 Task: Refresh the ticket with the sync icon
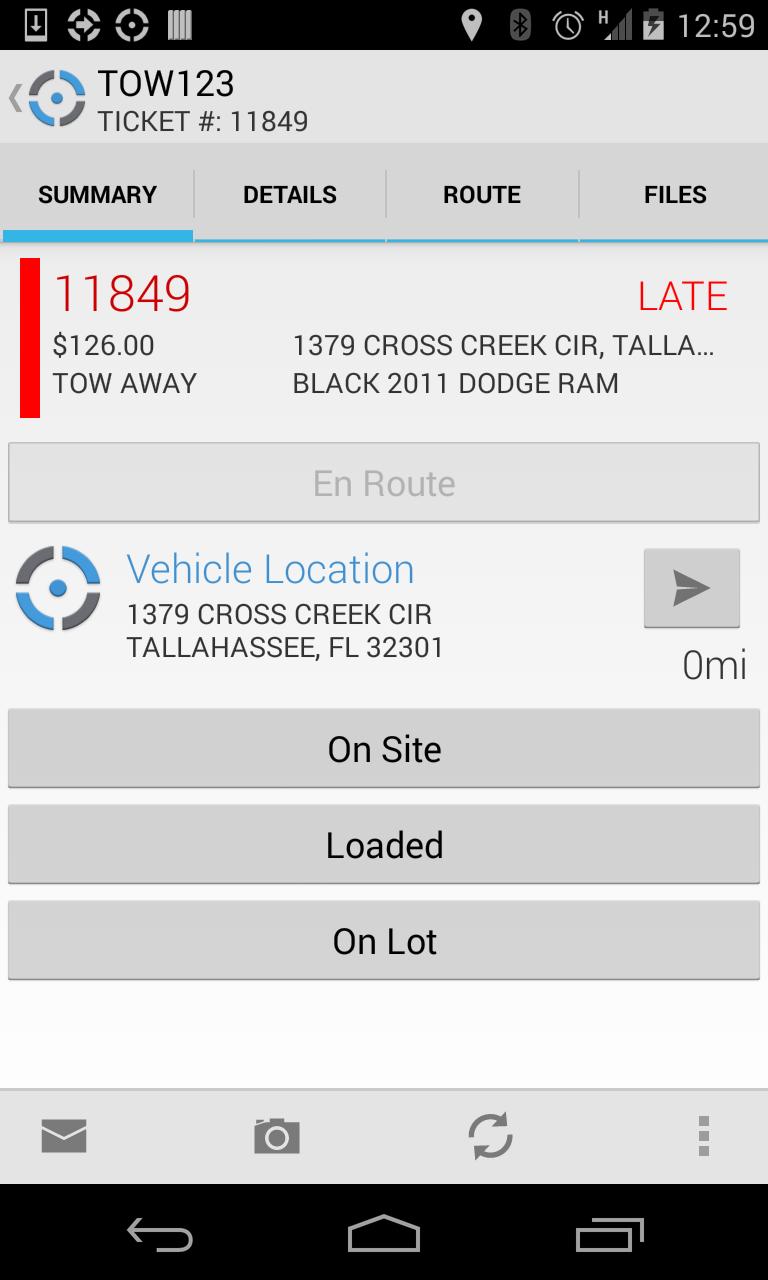click(490, 1136)
